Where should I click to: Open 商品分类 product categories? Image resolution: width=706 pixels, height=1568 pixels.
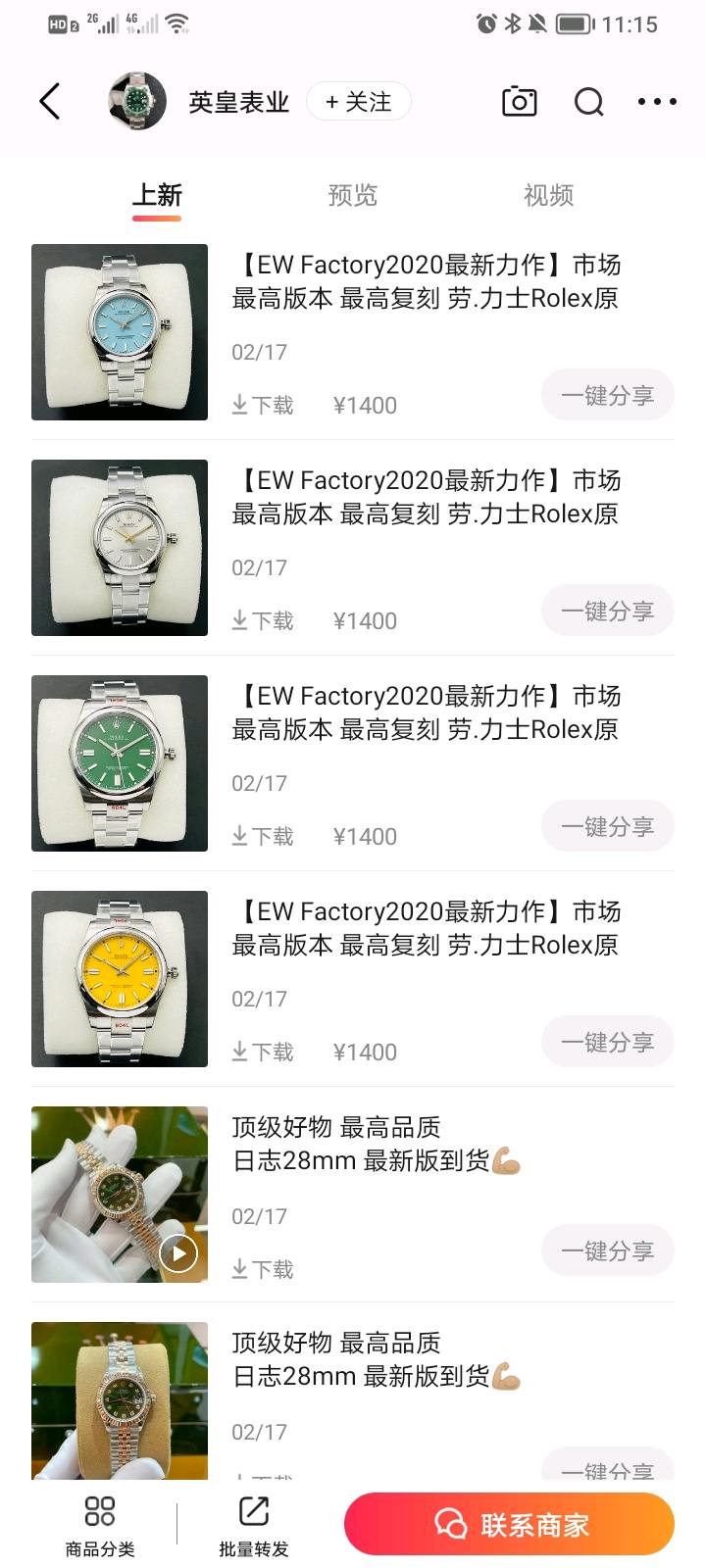100,1526
